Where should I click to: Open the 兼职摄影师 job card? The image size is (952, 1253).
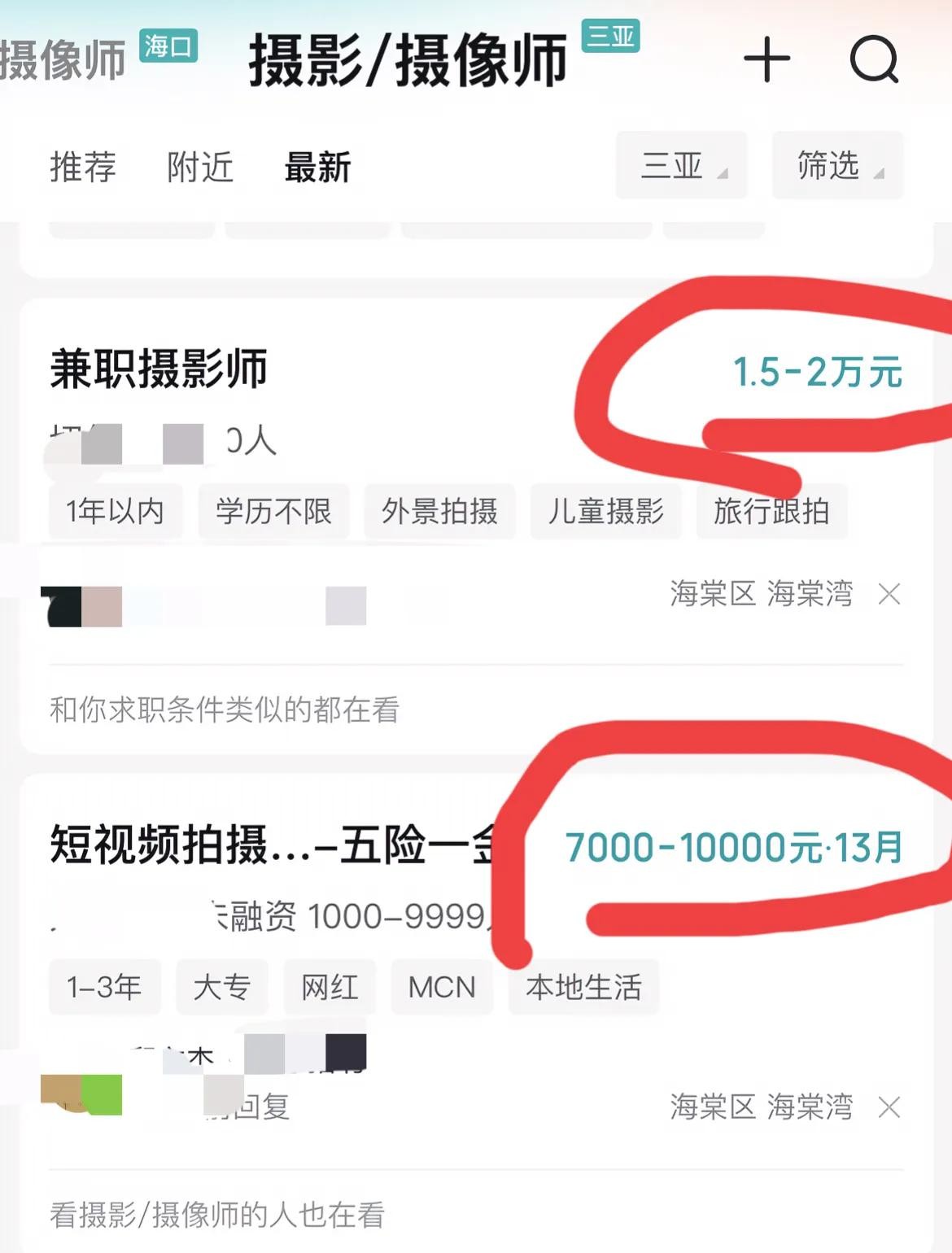(159, 370)
